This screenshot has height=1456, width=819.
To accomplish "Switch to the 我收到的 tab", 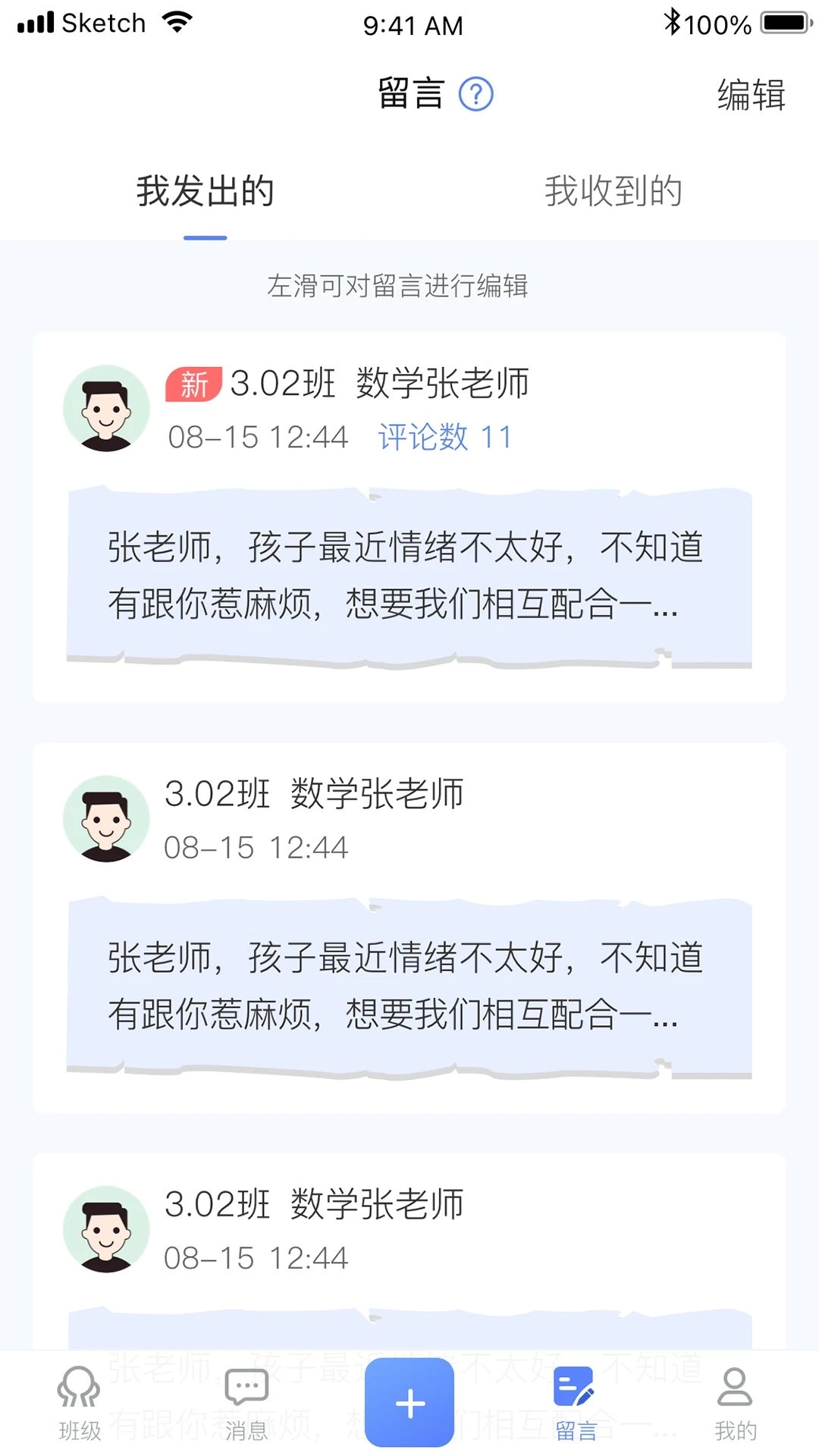I will (613, 192).
